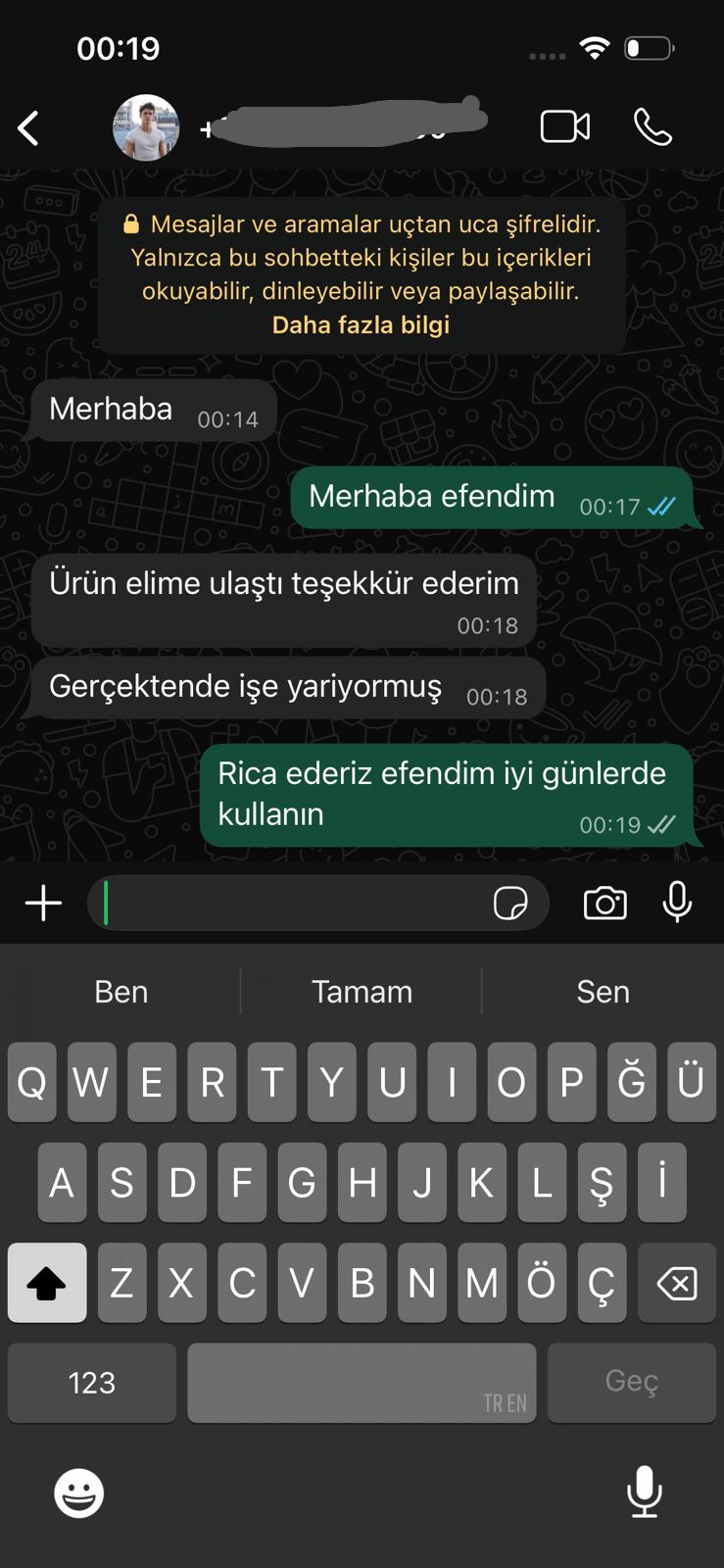
Task: Open the contact's profile photo
Action: [146, 127]
